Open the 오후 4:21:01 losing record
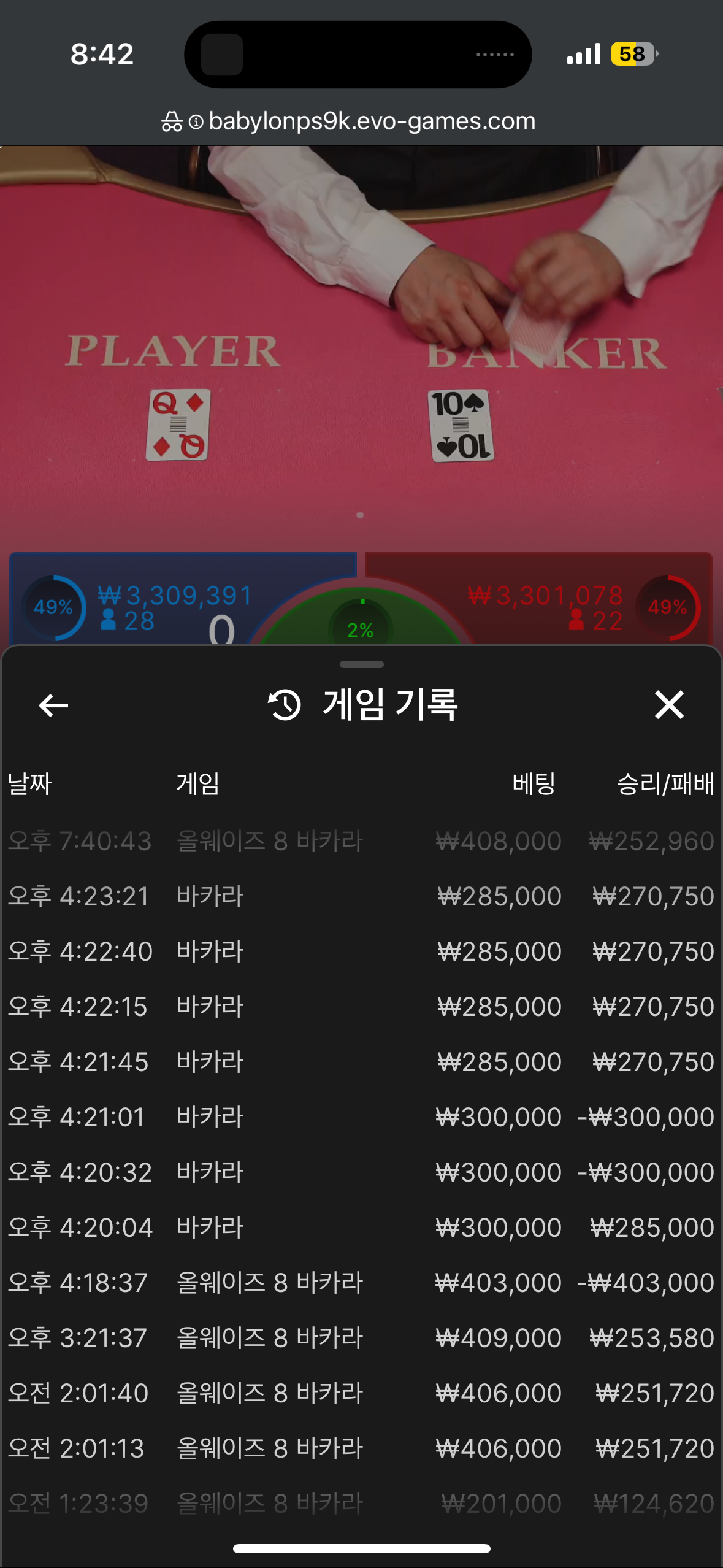The image size is (723, 1568). point(361,1117)
